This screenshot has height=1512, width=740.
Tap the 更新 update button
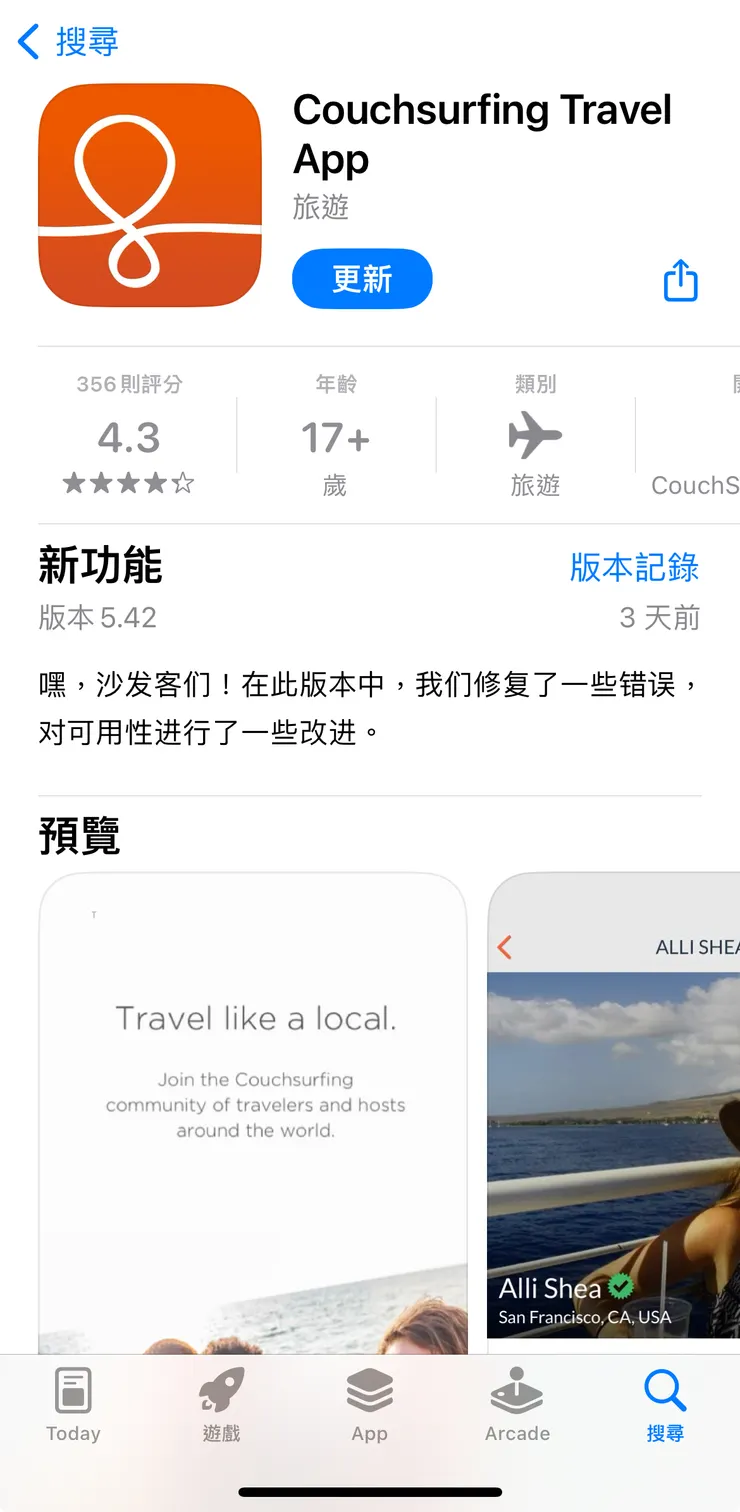(x=362, y=279)
